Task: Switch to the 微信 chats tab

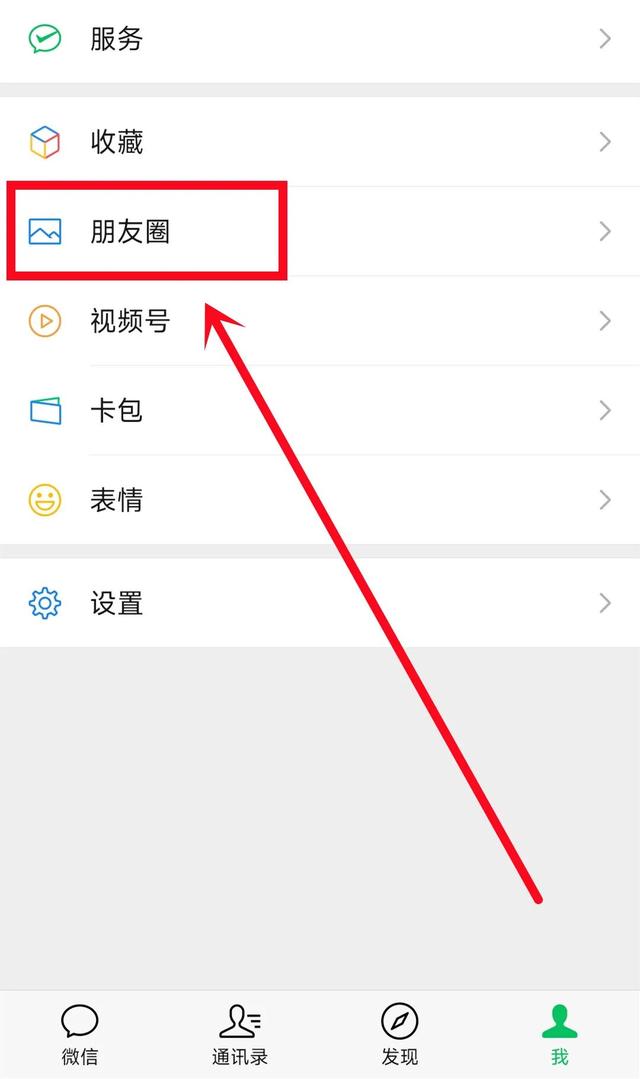Action: click(x=80, y=1035)
